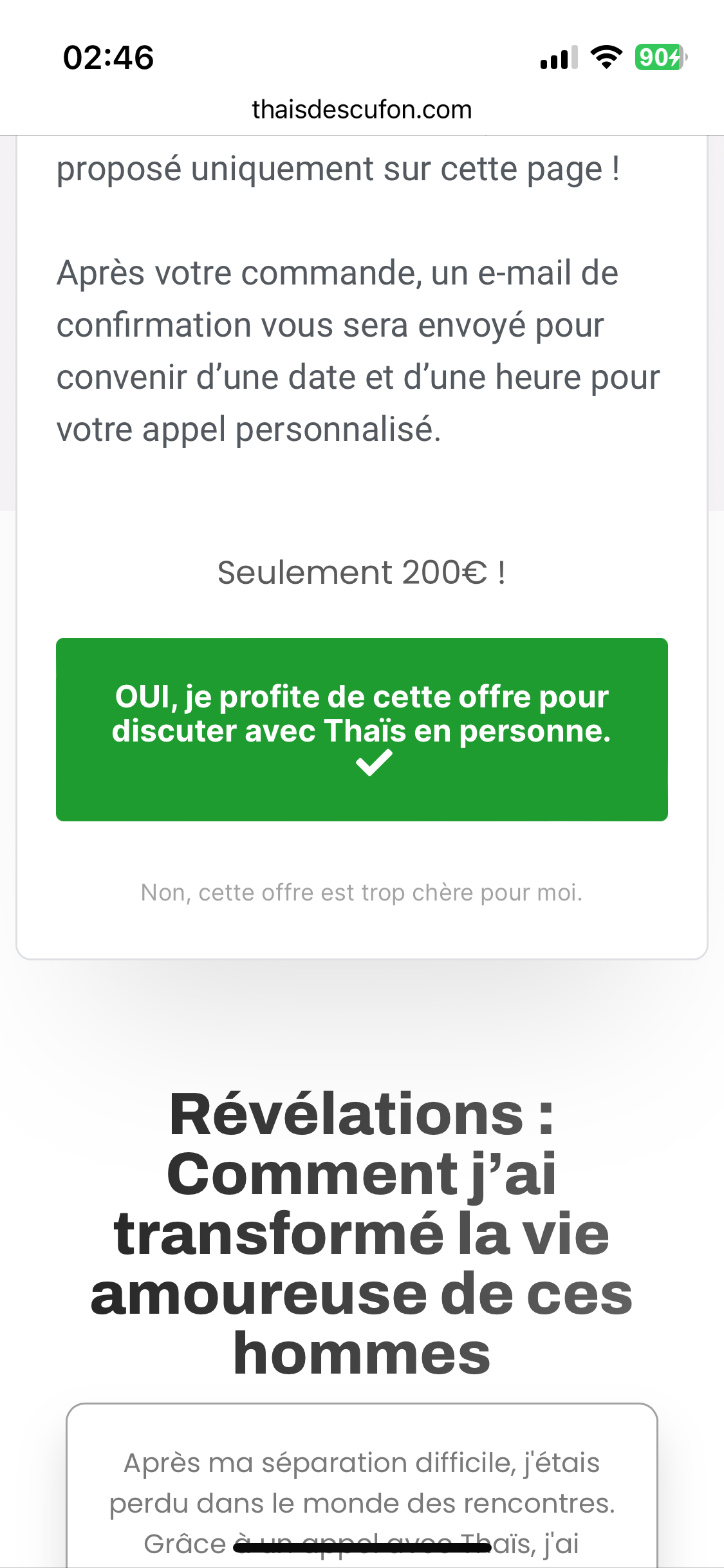Tap the green OUI offer button
724x1568 pixels.
coord(362,729)
